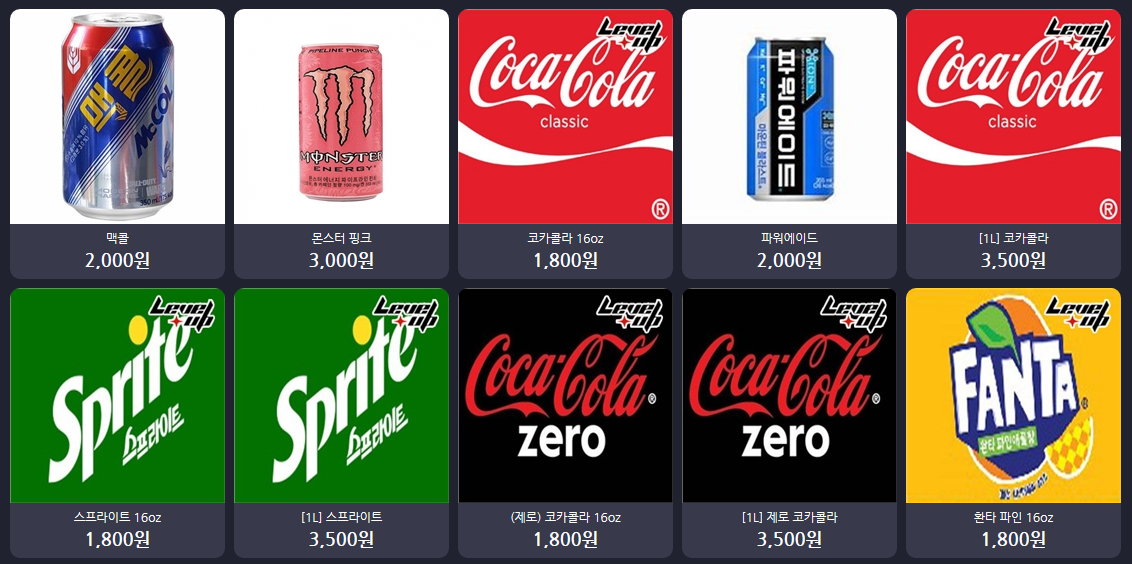Viewport: 1132px width, 564px height.
Task: Select the [1L] 코카콜라 card
Action: (1013, 143)
